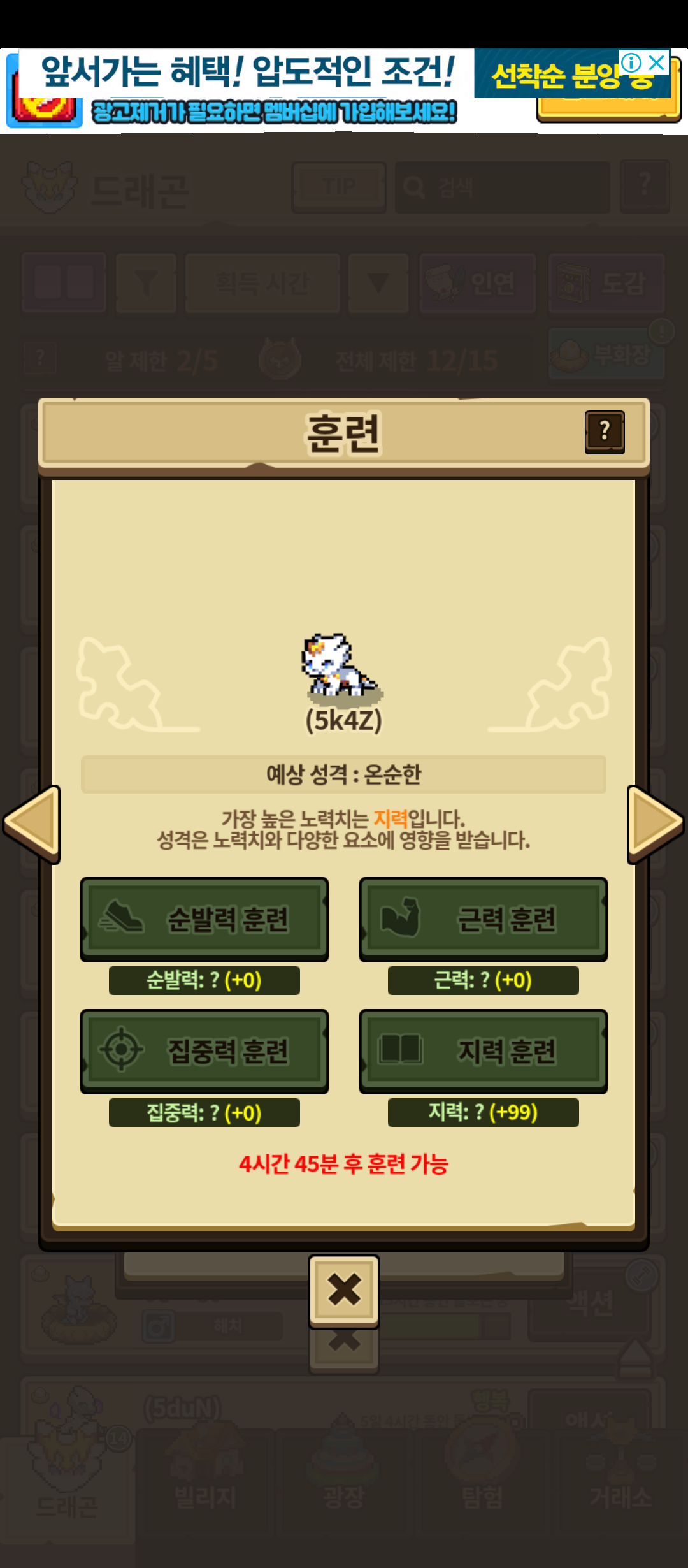Close the 훈련 dialog with X button
This screenshot has width=688, height=1568.
pyautogui.click(x=344, y=1290)
